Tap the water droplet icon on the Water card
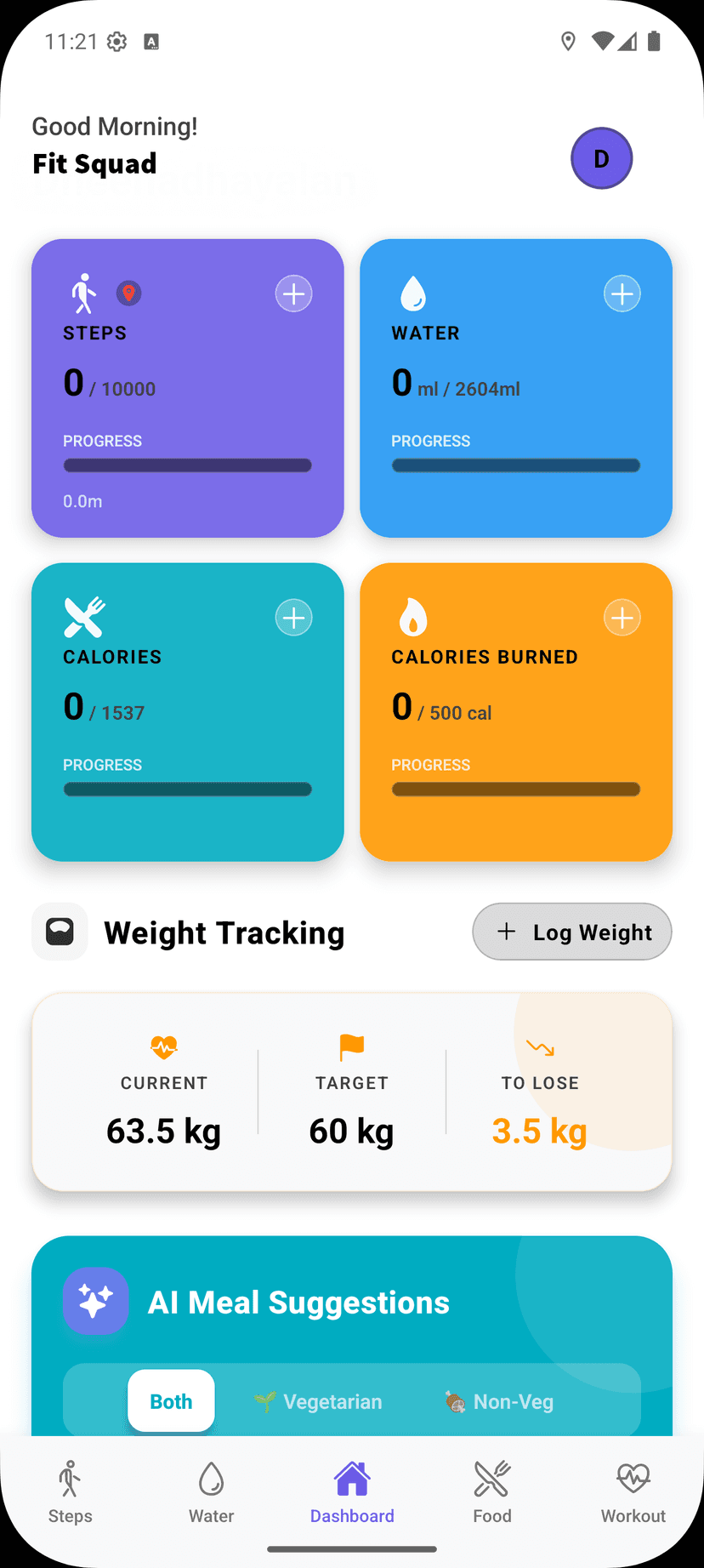The width and height of the screenshot is (704, 1568). [412, 292]
